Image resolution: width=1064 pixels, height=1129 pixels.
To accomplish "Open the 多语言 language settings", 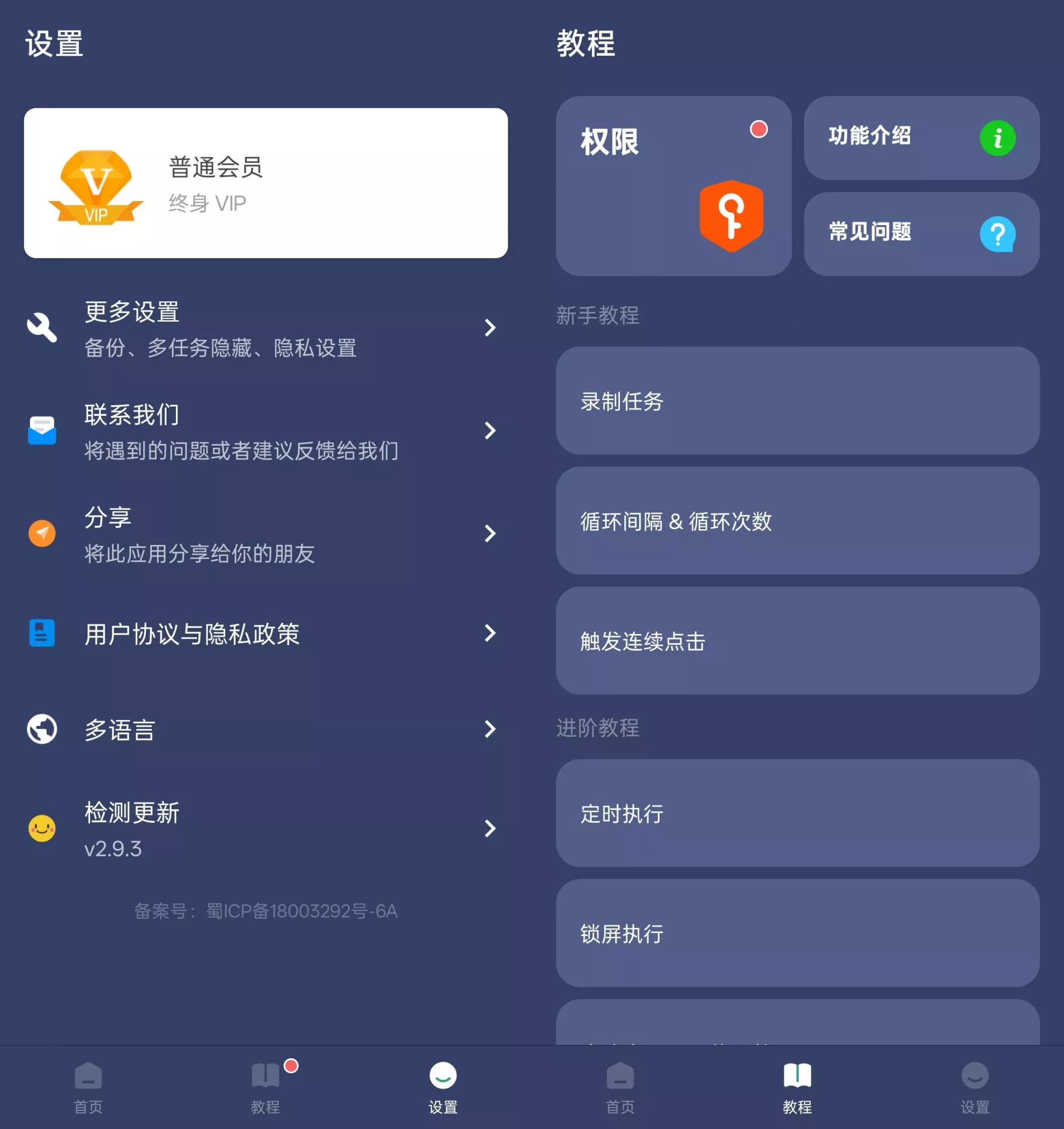I will coord(261,729).
